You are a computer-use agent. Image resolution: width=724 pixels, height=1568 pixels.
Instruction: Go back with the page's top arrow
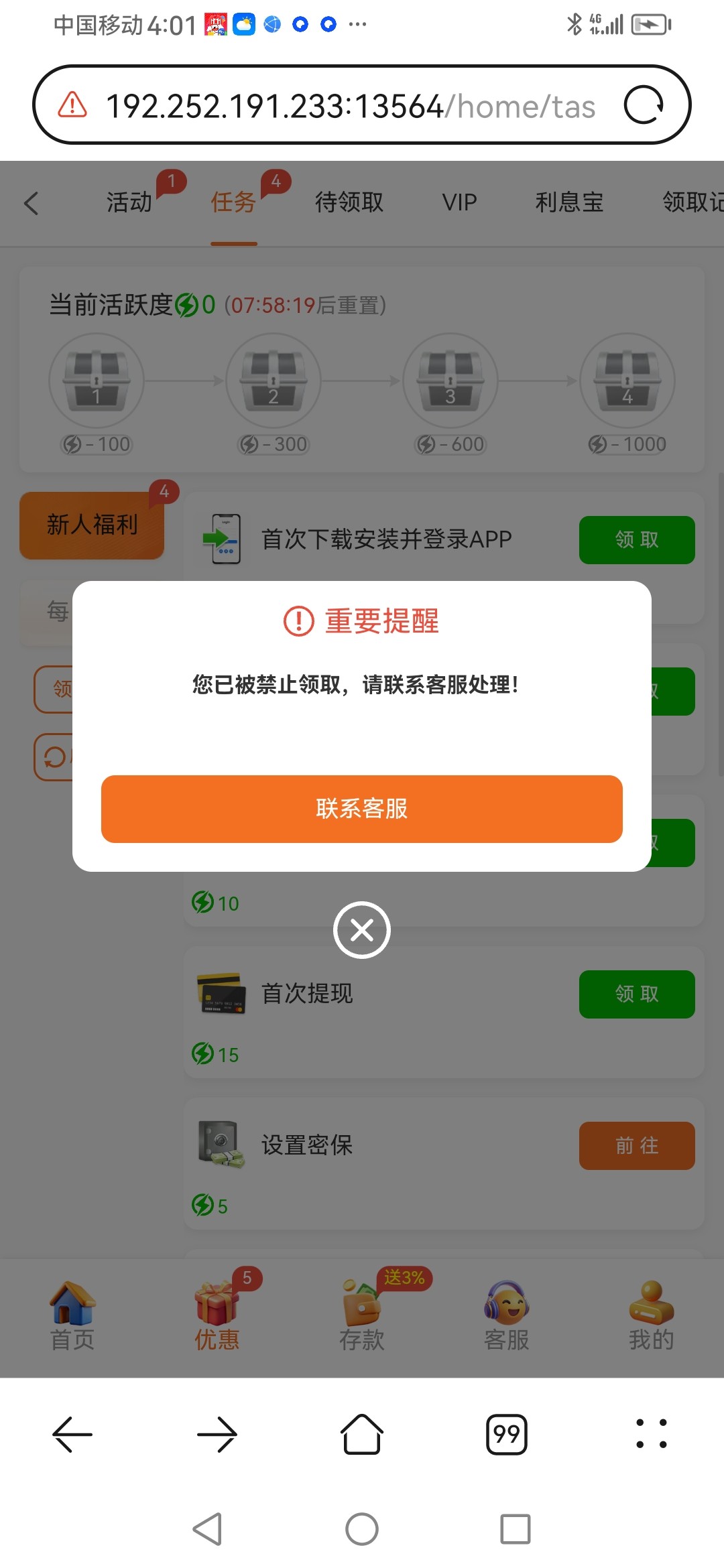pyautogui.click(x=31, y=203)
